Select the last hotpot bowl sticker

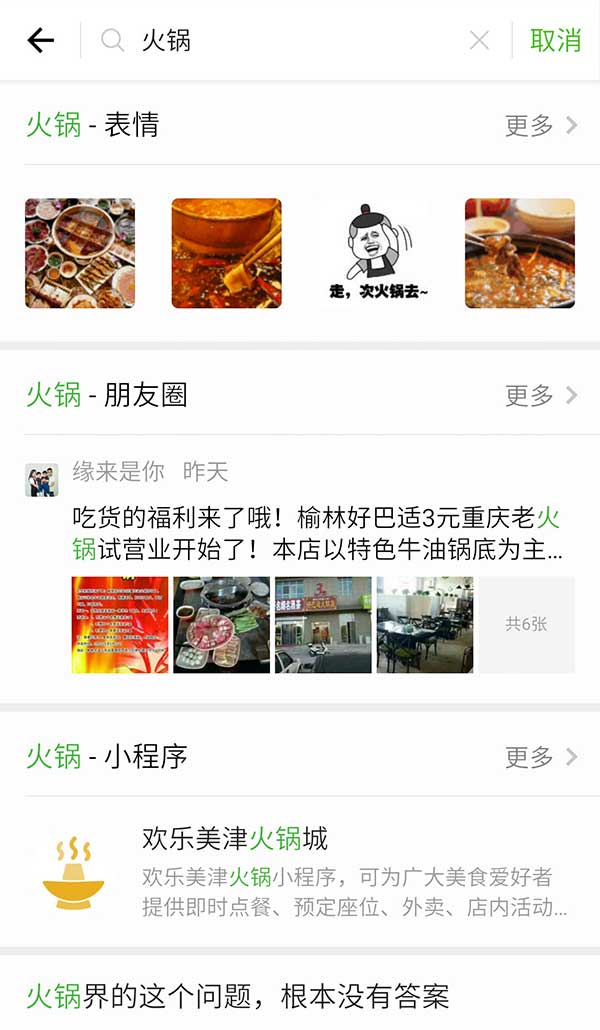(519, 253)
